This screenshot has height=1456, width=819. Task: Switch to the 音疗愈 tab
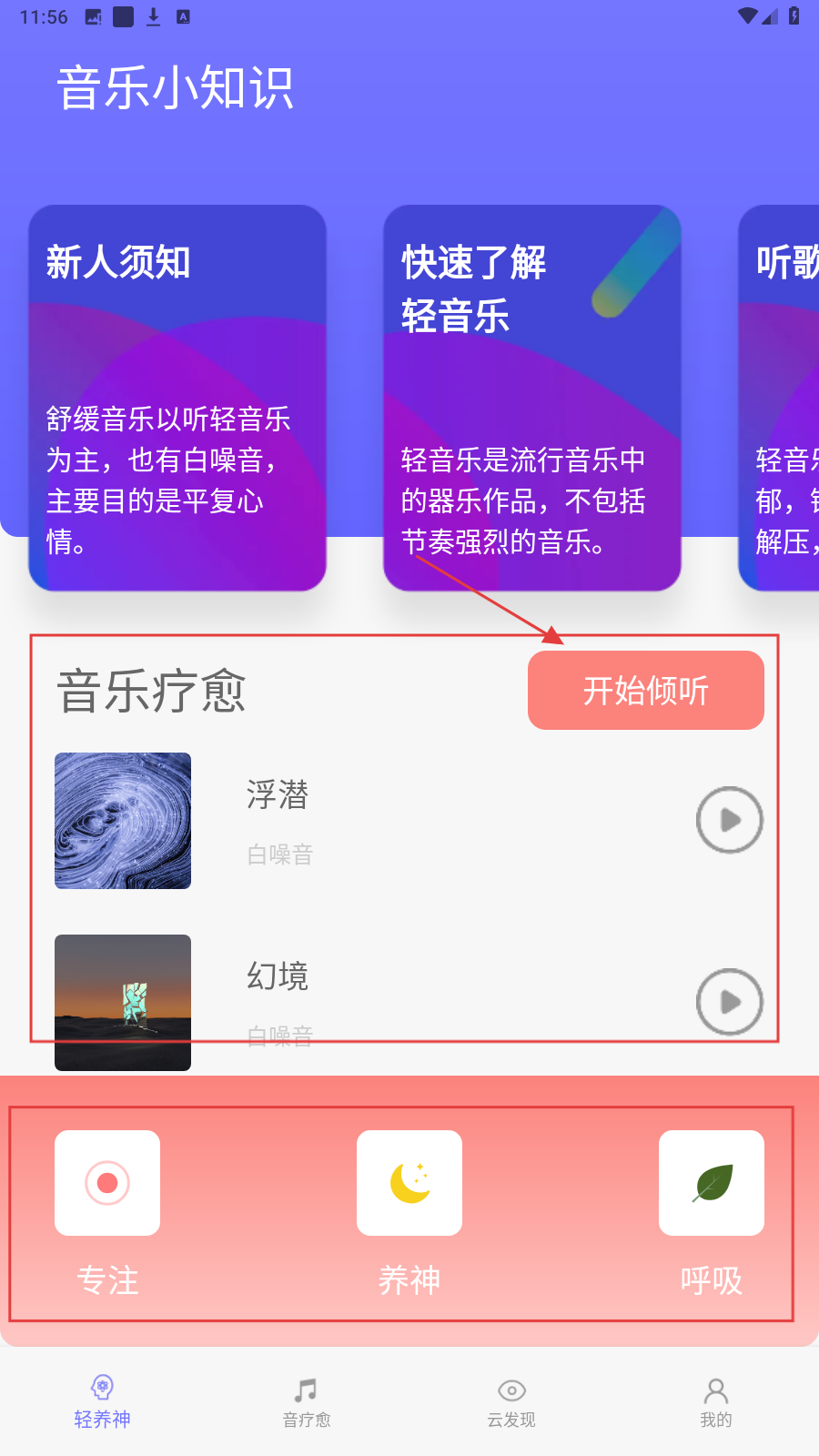click(x=307, y=1402)
